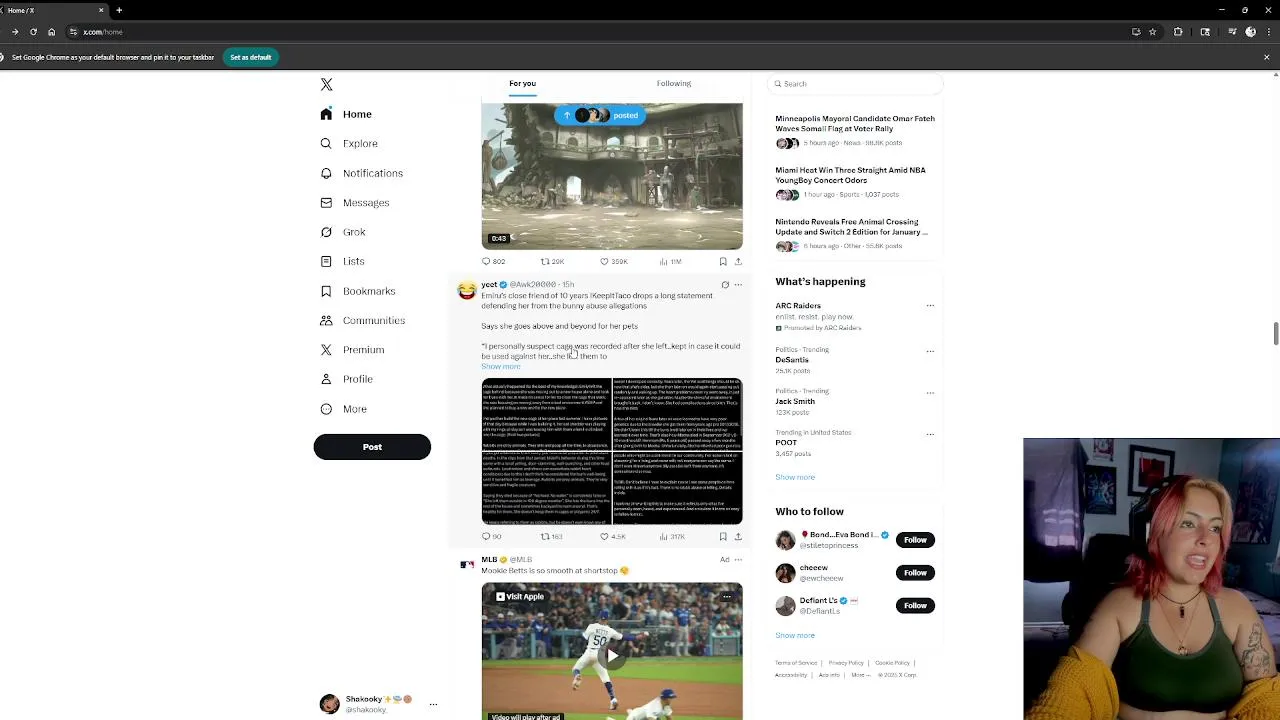Select the For you tab

pyautogui.click(x=522, y=84)
